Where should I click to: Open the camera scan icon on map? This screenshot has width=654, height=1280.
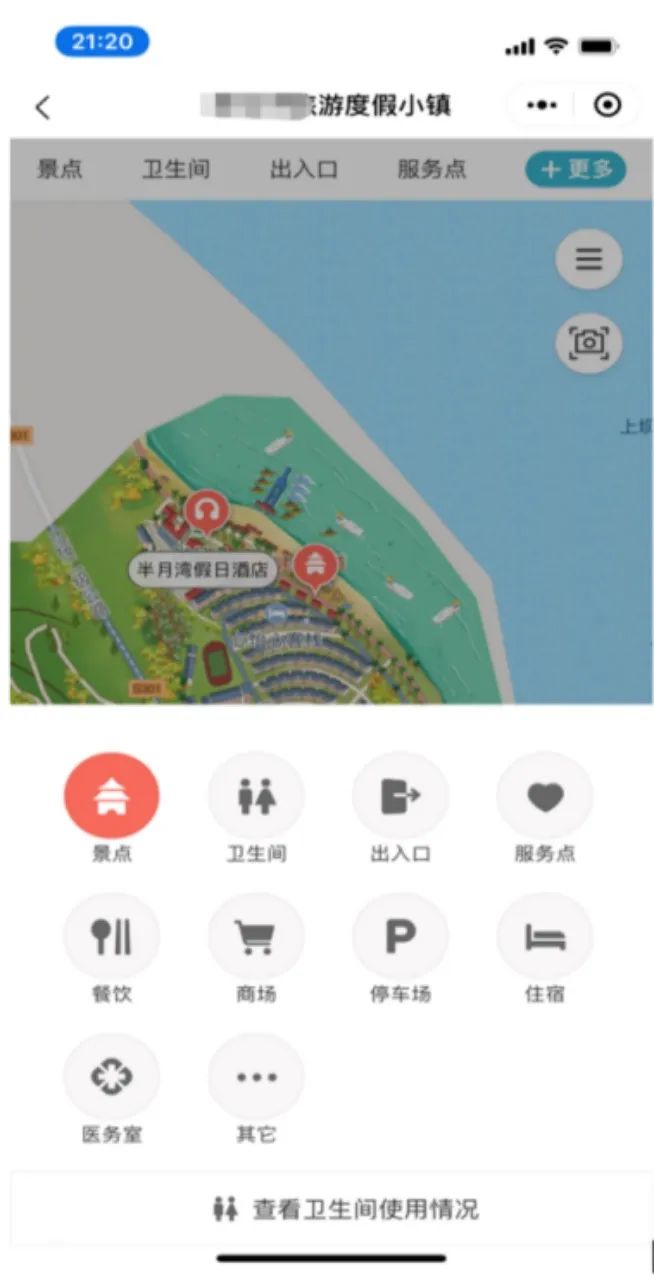tap(589, 343)
